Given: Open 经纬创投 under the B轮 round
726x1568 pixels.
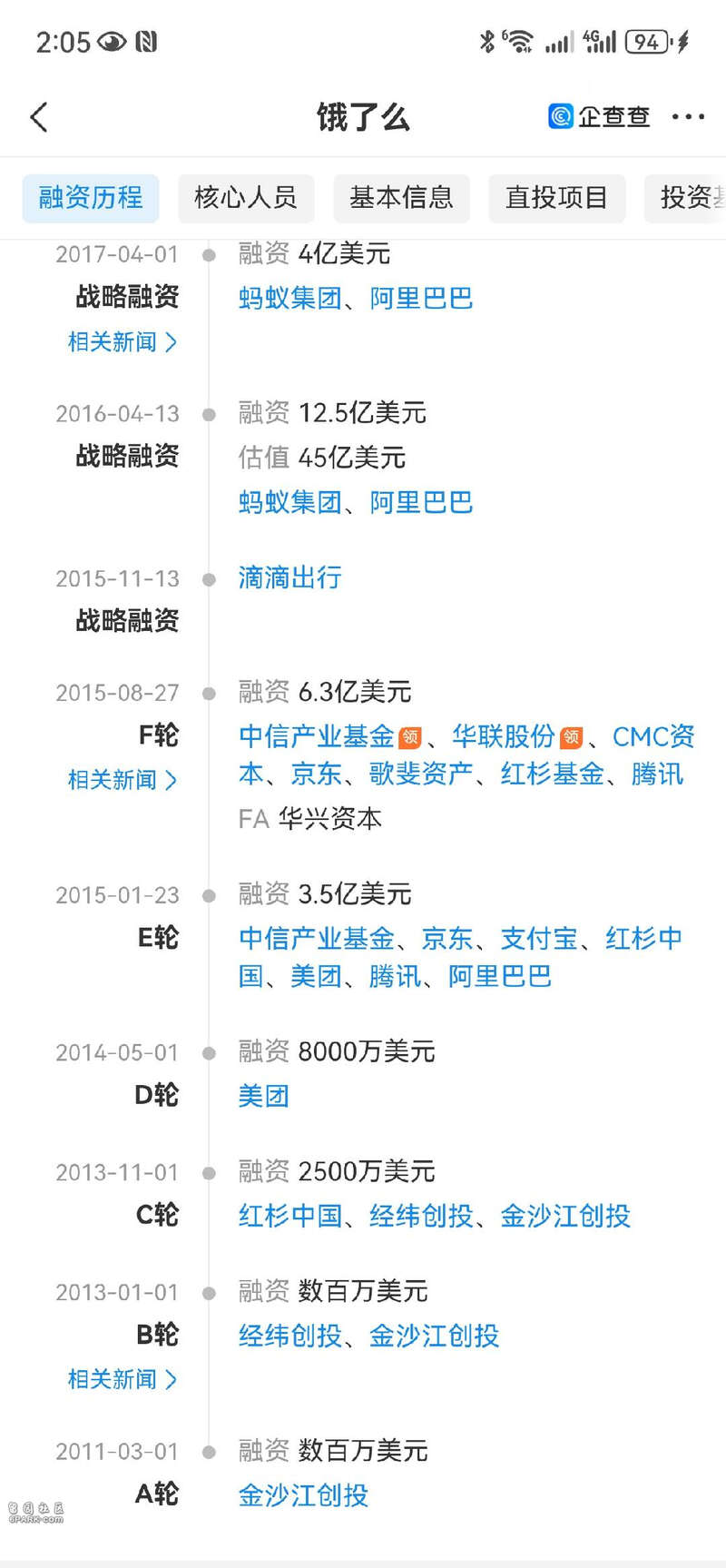Looking at the screenshot, I should 290,1336.
